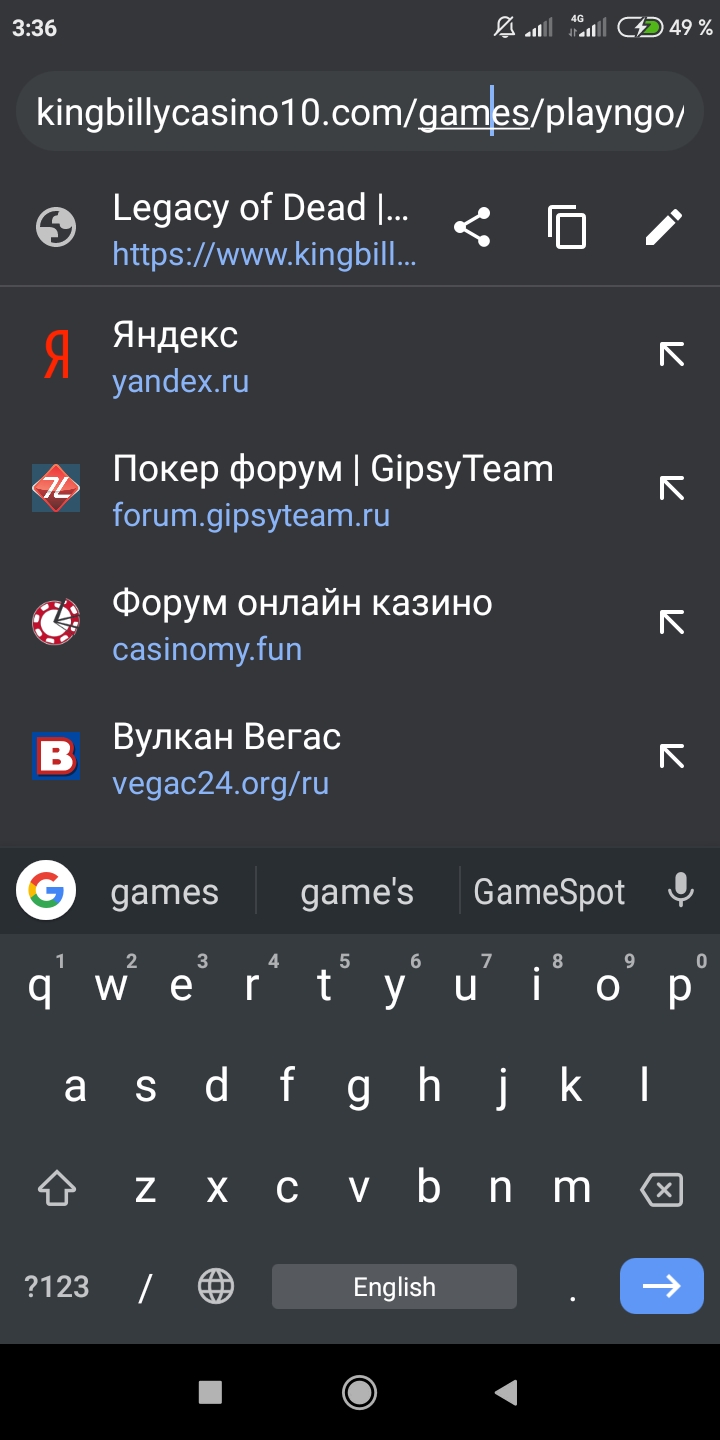
Task: Select the 'GameSpot' keyboard suggestion
Action: tap(549, 891)
